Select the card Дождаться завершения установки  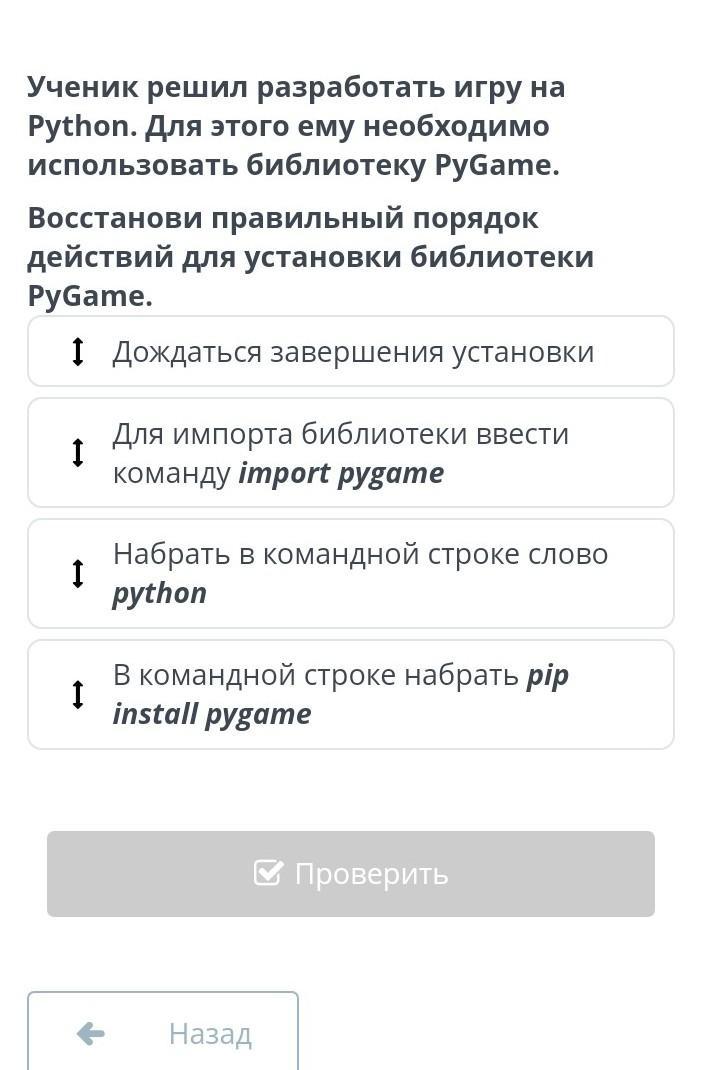351,351
